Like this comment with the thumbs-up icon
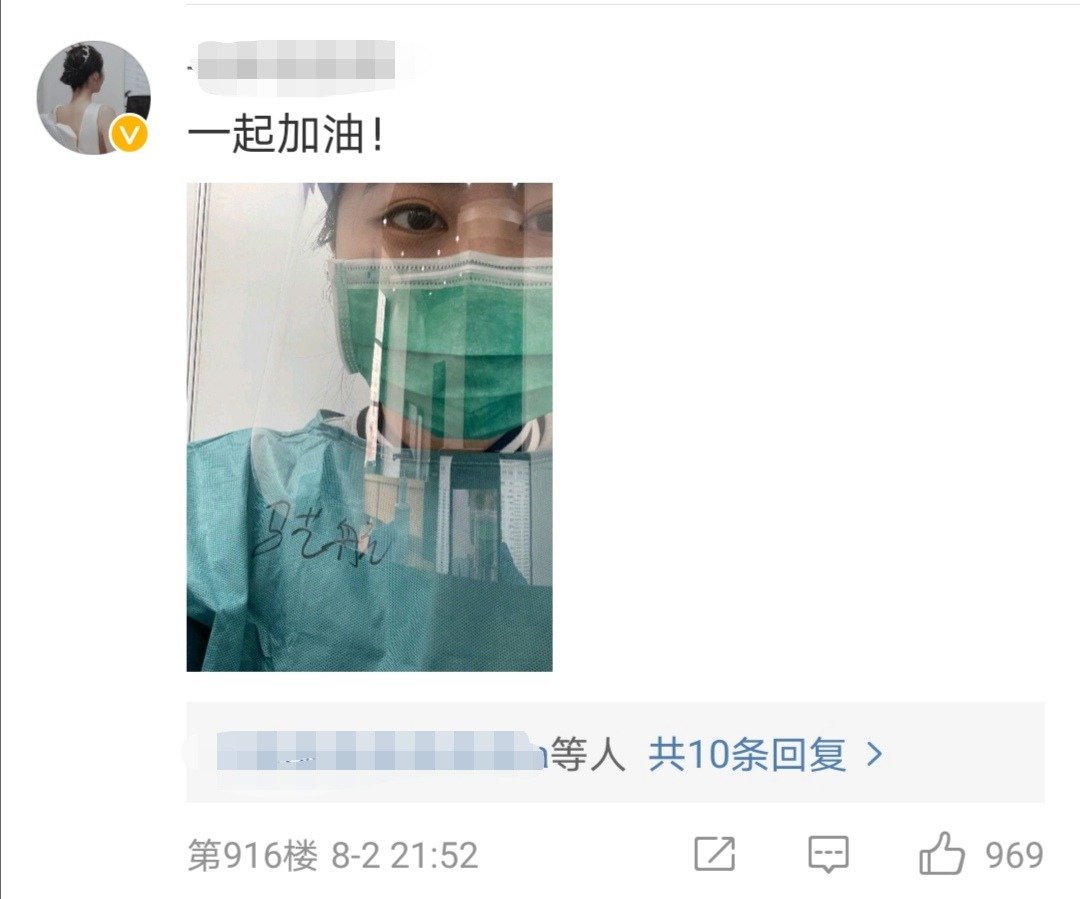This screenshot has width=1080, height=899. point(941,855)
